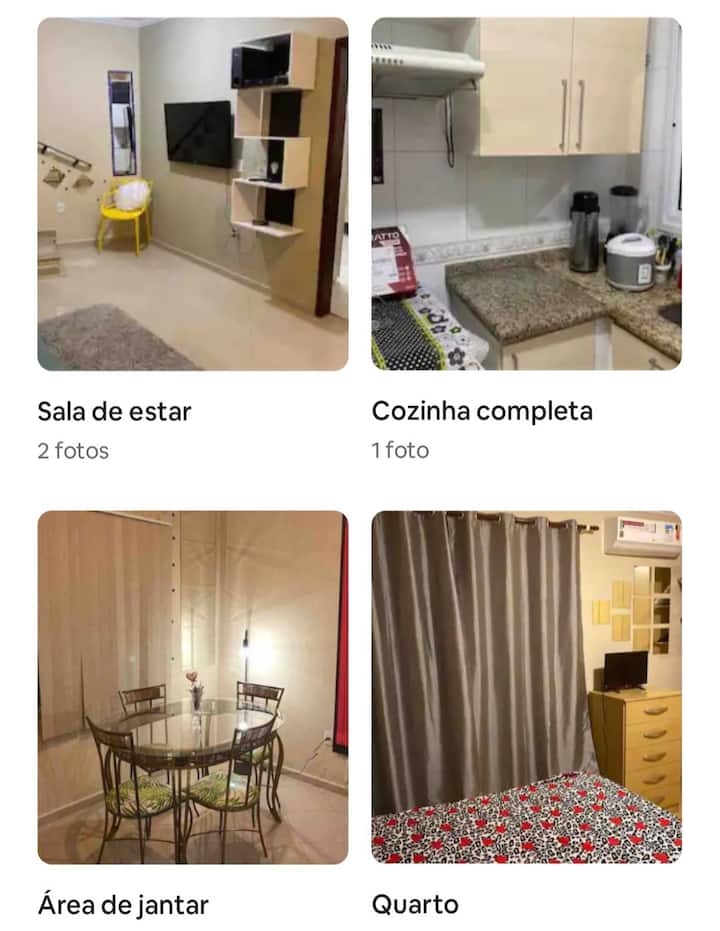This screenshot has height=931, width=720.
Task: Open the Sala de estar photos
Action: [193, 194]
